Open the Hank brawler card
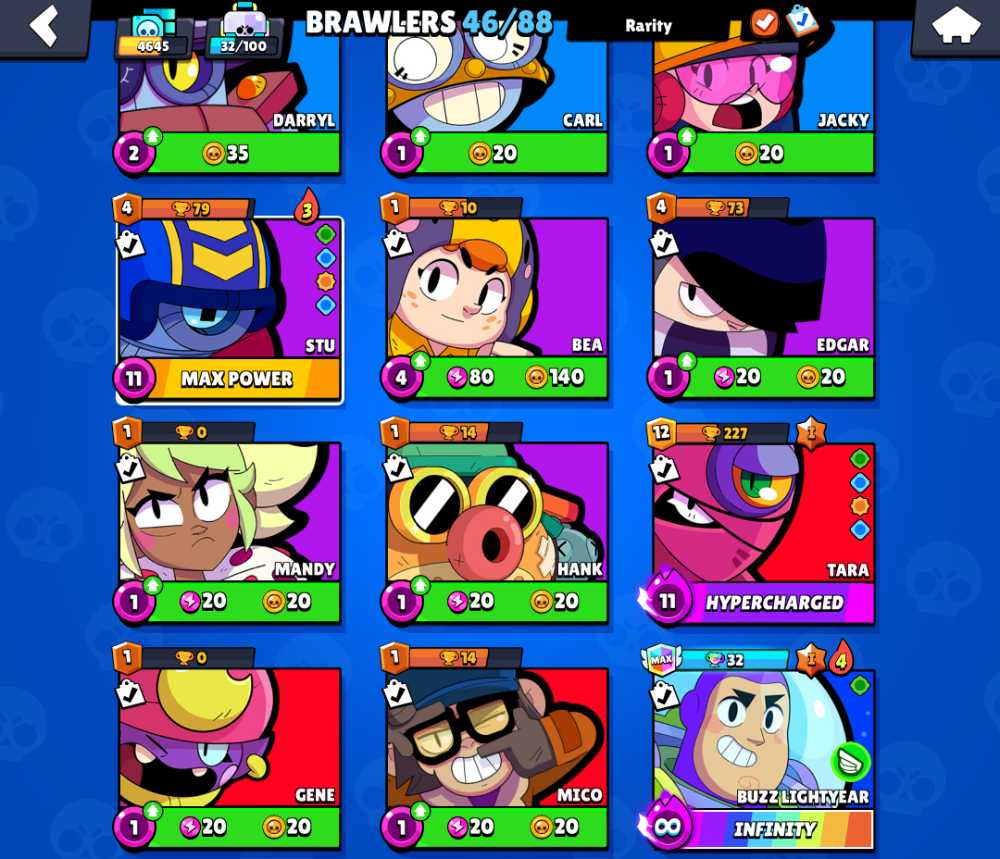Image resolution: width=1000 pixels, height=859 pixels. (497, 520)
